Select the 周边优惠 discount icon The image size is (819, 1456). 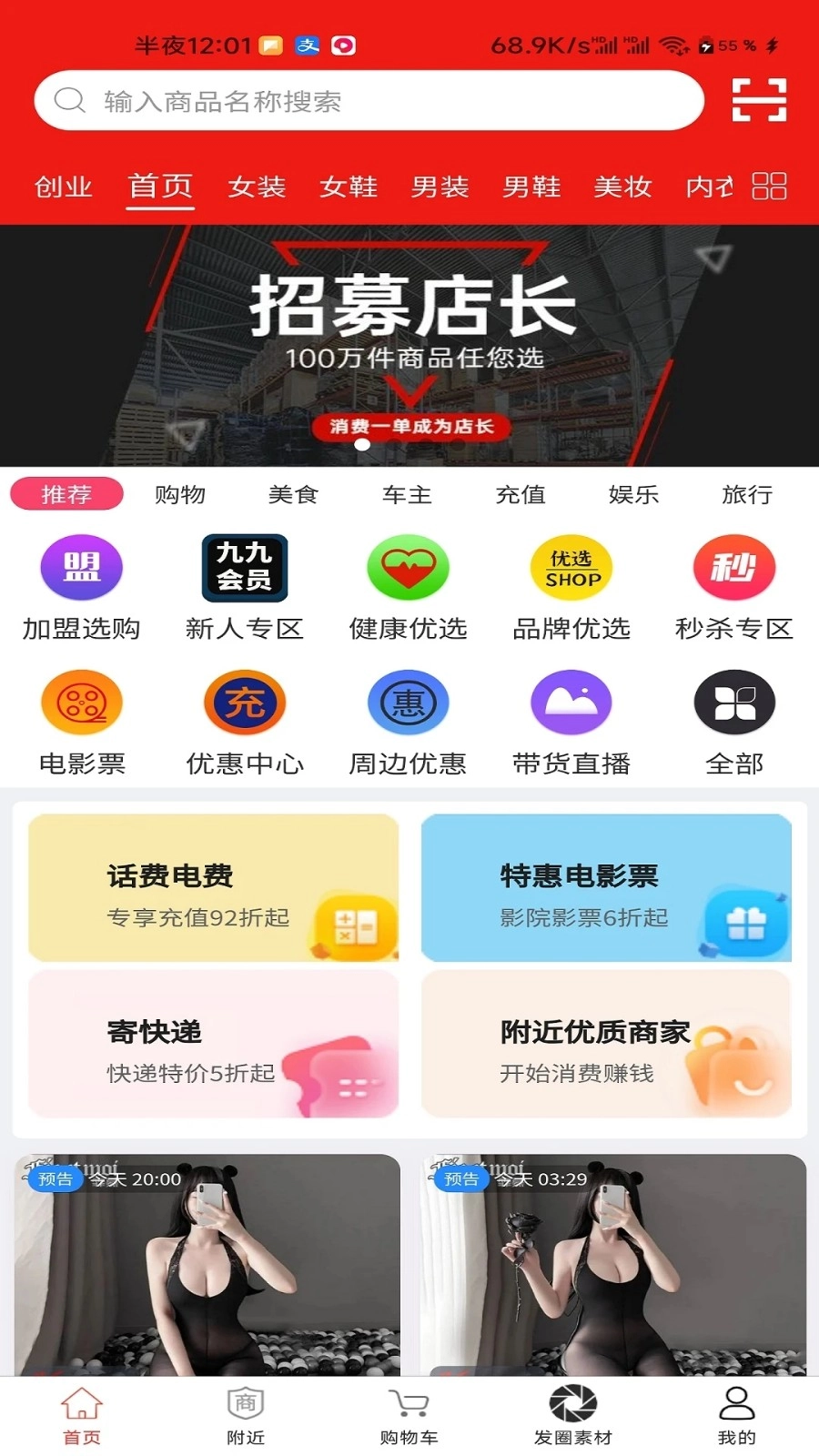[408, 702]
